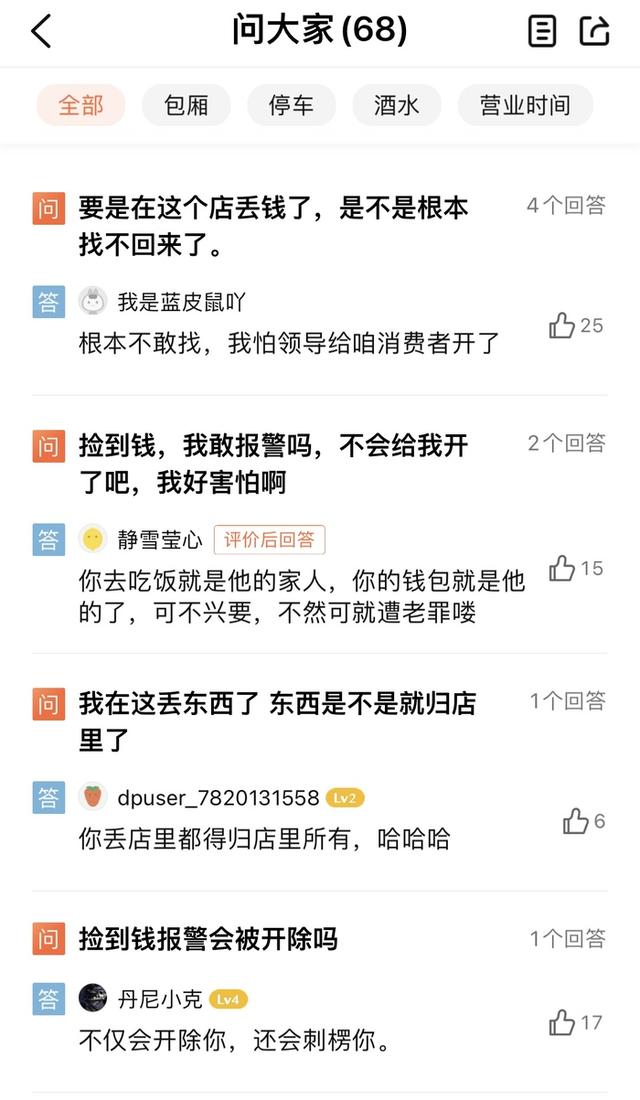Like 丹尼小克's answer
The width and height of the screenshot is (640, 1100).
point(575,1023)
